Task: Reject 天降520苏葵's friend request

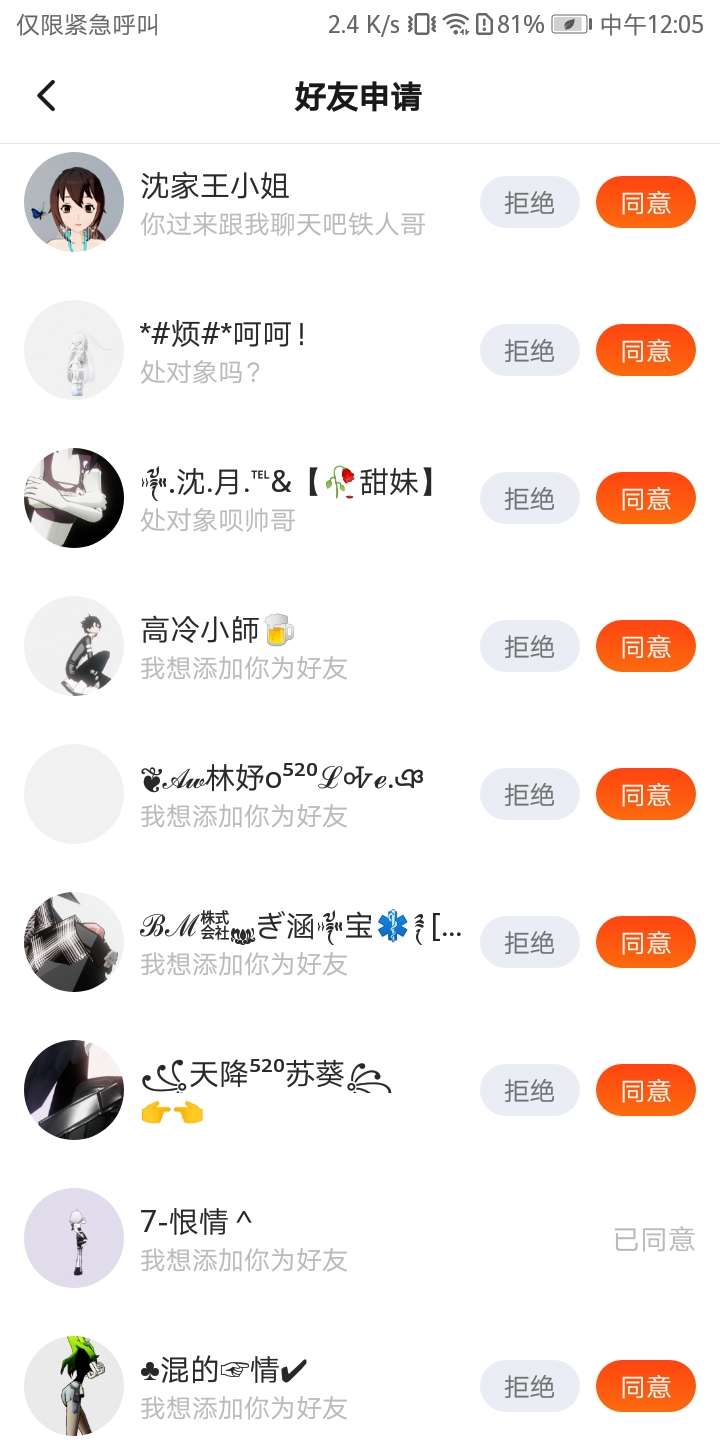Action: pyautogui.click(x=529, y=1091)
